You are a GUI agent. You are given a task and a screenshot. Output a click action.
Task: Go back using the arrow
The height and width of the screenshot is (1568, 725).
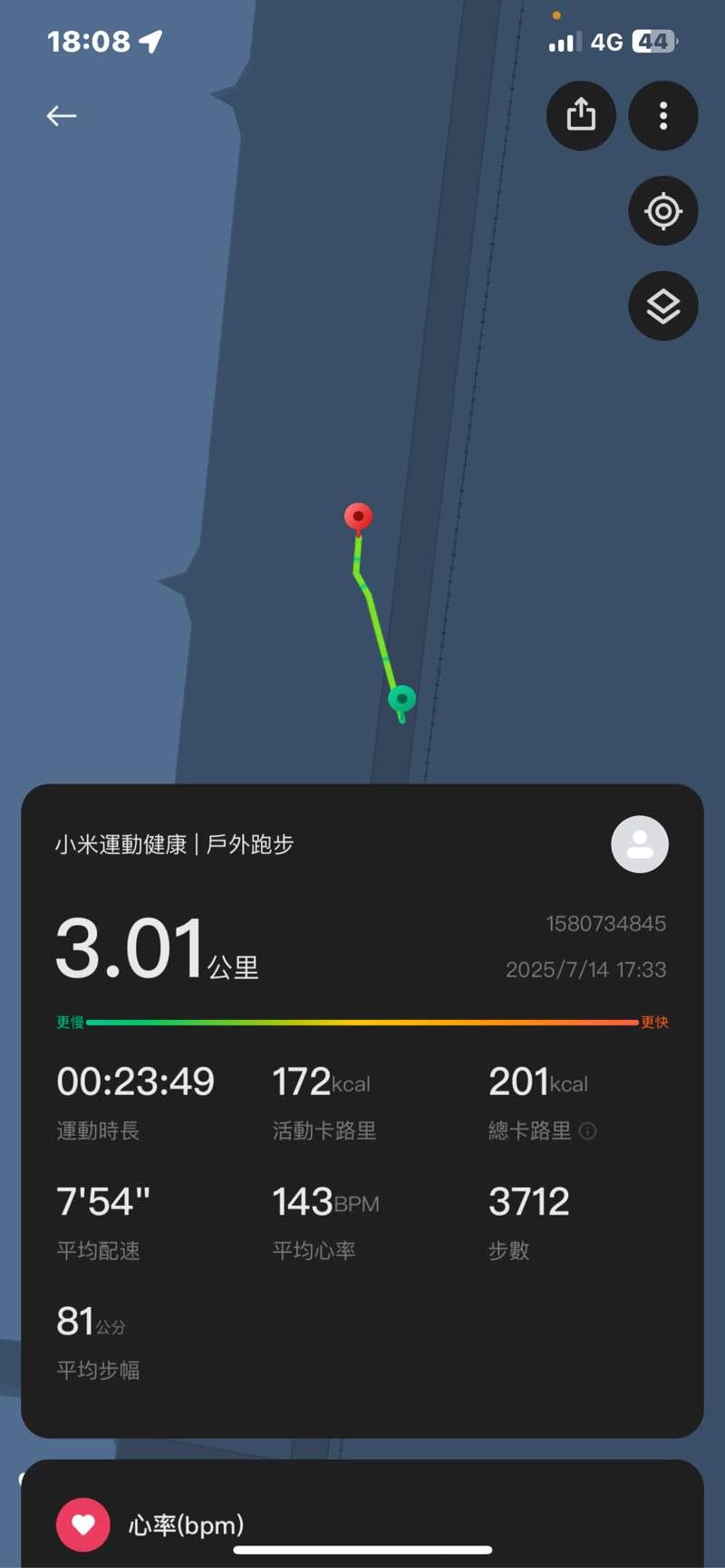(x=62, y=116)
